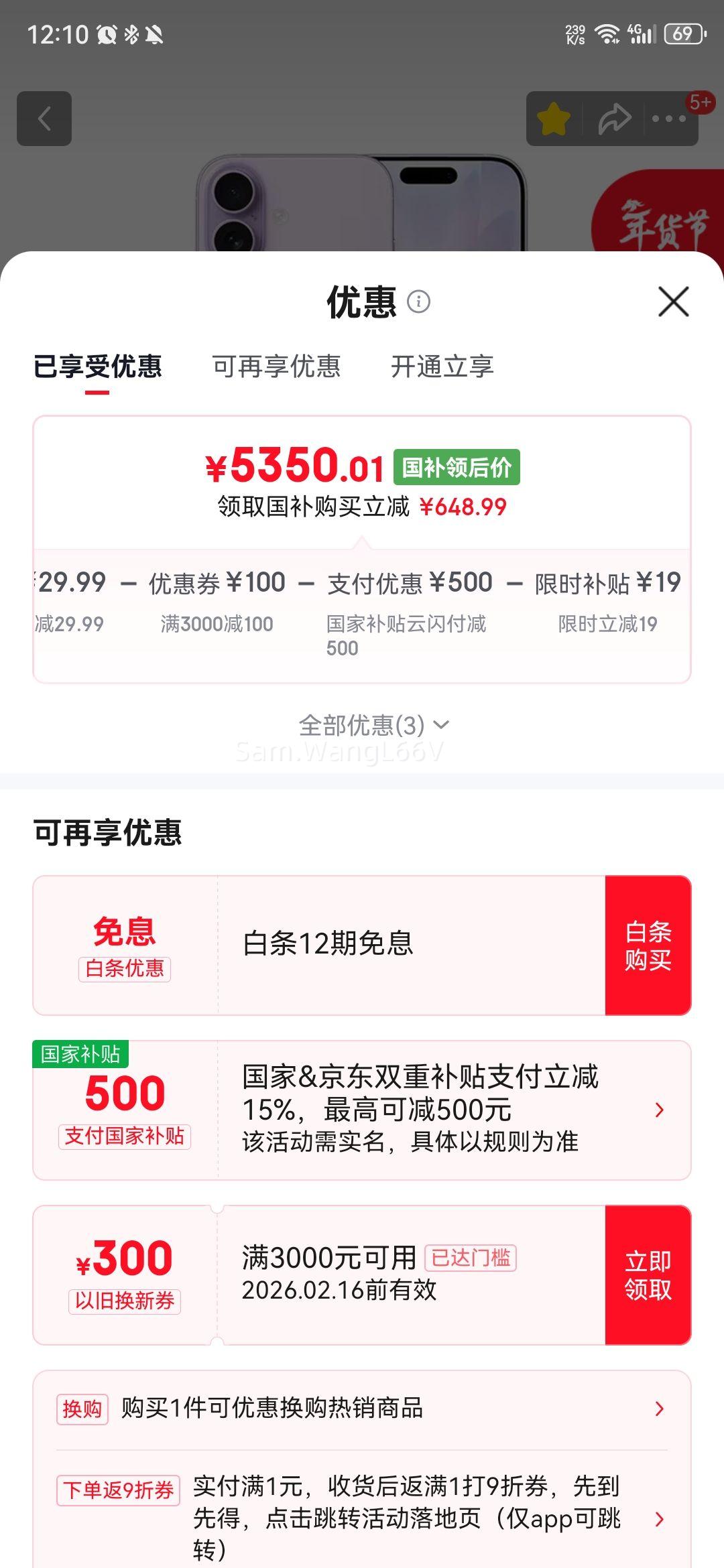Tap the info icon next to 优惠 title
Viewport: 724px width, 1568px height.
click(420, 303)
